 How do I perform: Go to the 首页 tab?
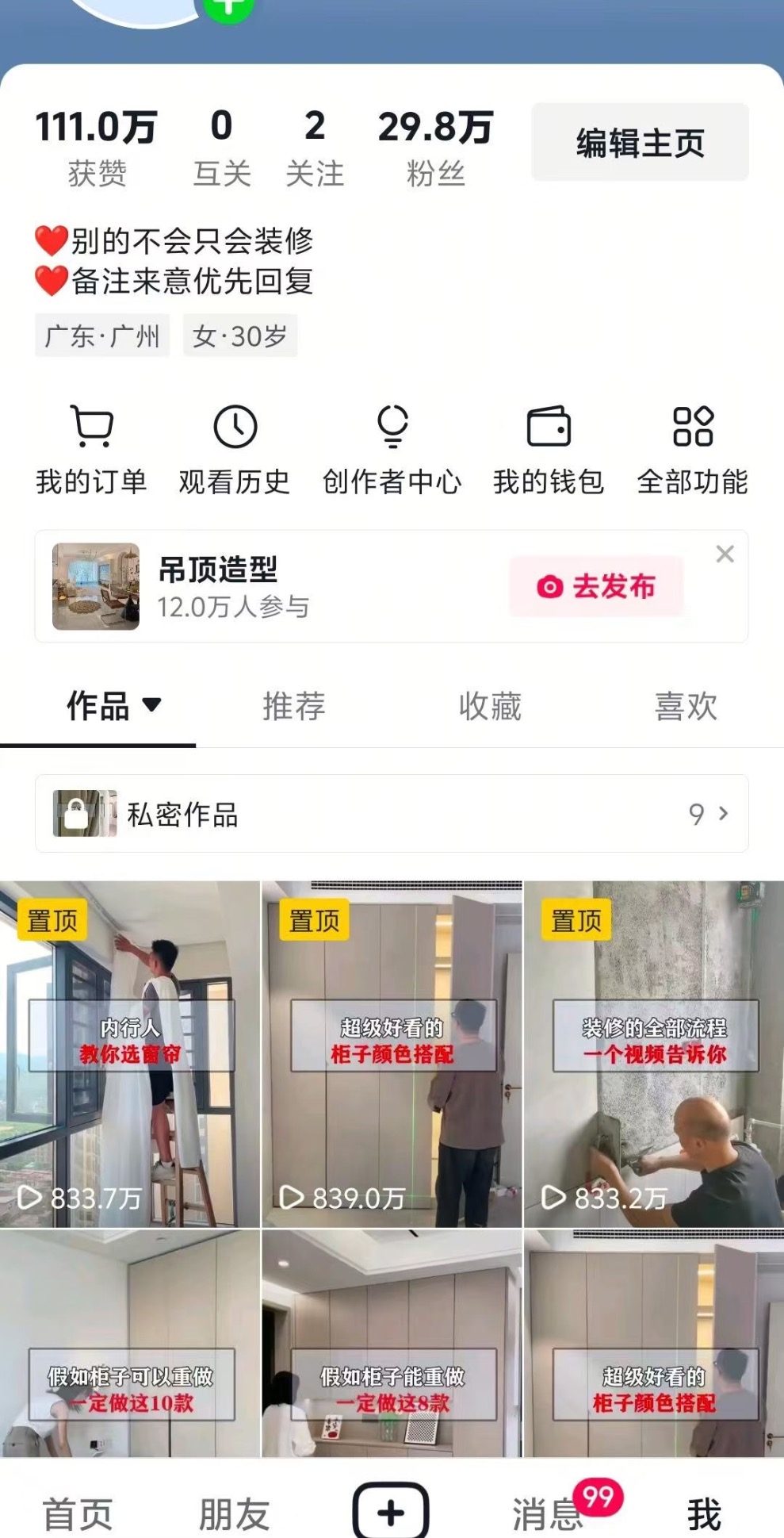pyautogui.click(x=78, y=1513)
